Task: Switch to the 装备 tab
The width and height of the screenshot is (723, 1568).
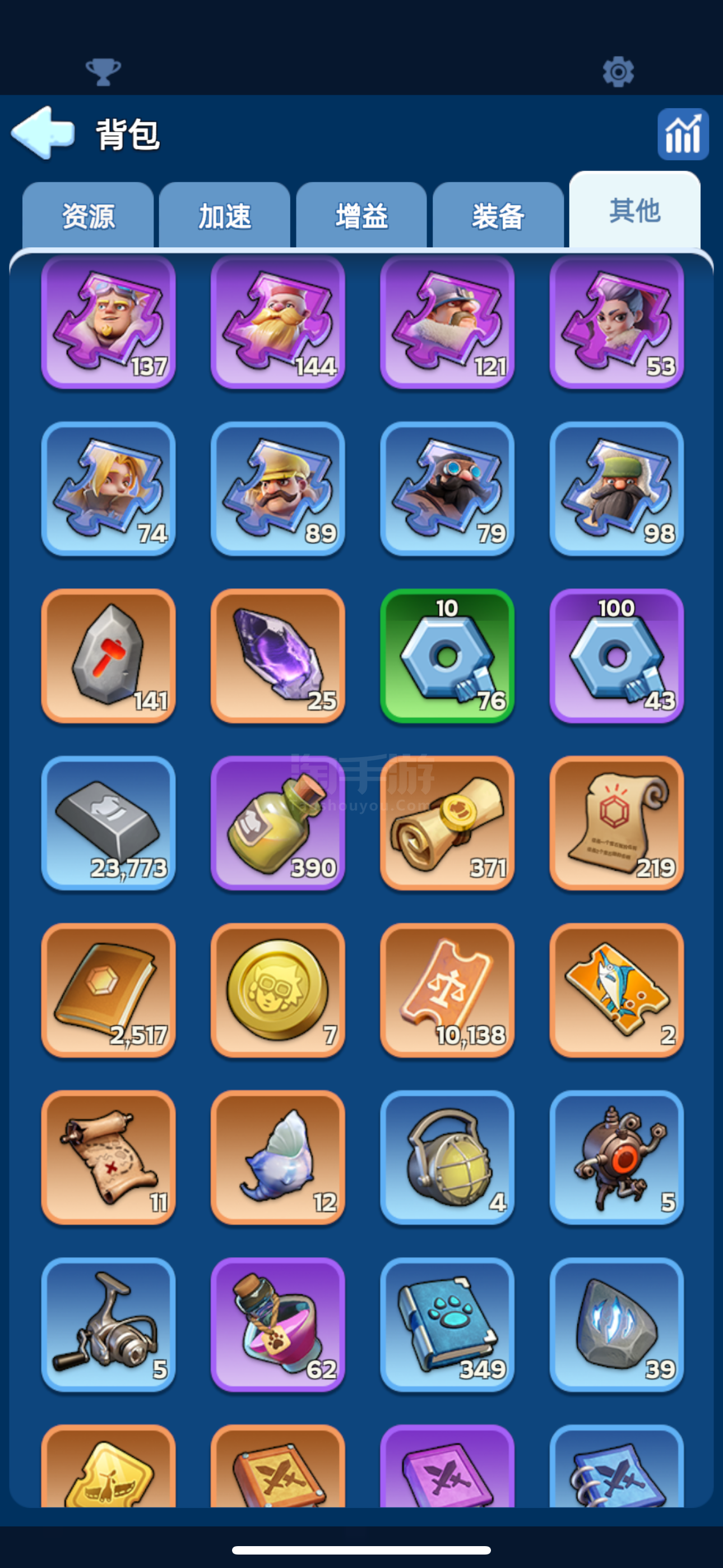Action: click(x=498, y=215)
